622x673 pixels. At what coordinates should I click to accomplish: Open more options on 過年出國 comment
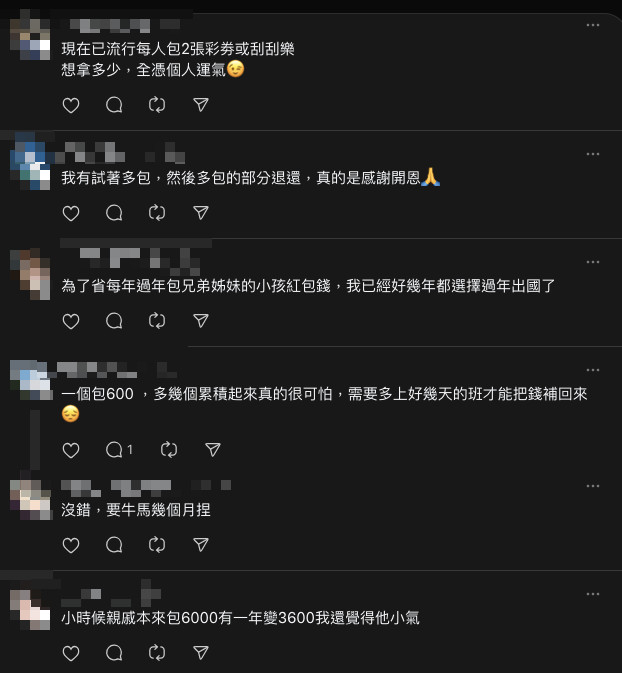point(593,262)
